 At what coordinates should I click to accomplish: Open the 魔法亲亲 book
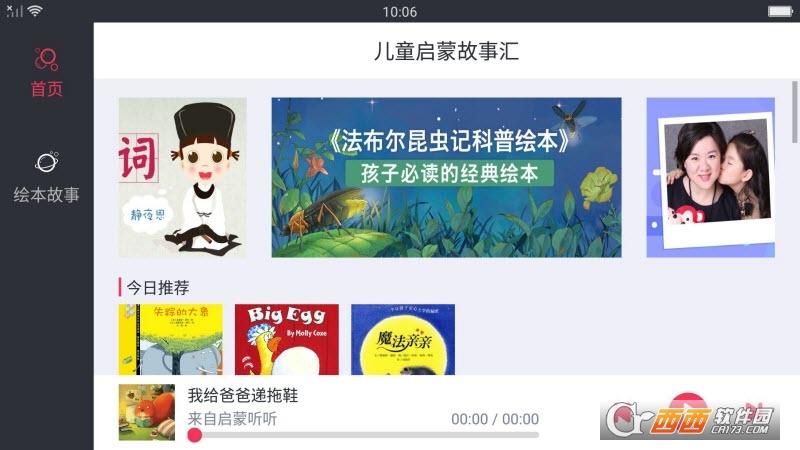[x=402, y=340]
